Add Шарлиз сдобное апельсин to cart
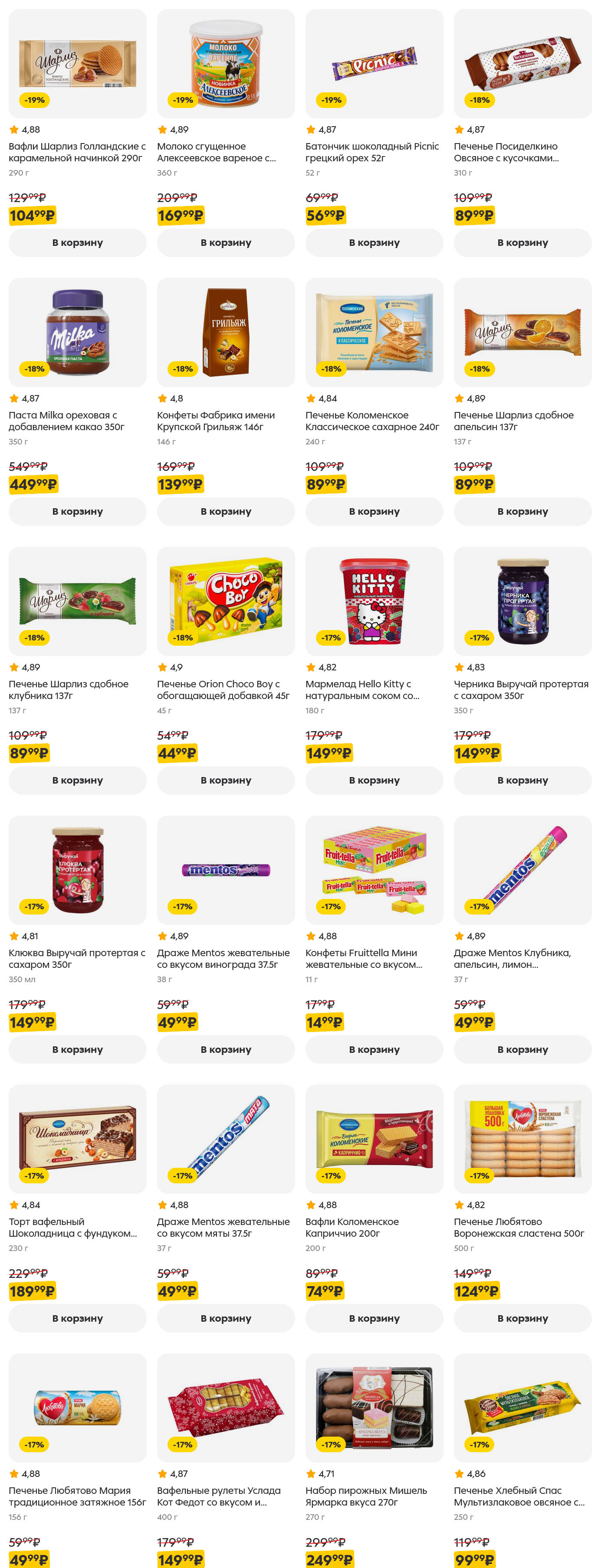The width and height of the screenshot is (608, 1568). (522, 511)
